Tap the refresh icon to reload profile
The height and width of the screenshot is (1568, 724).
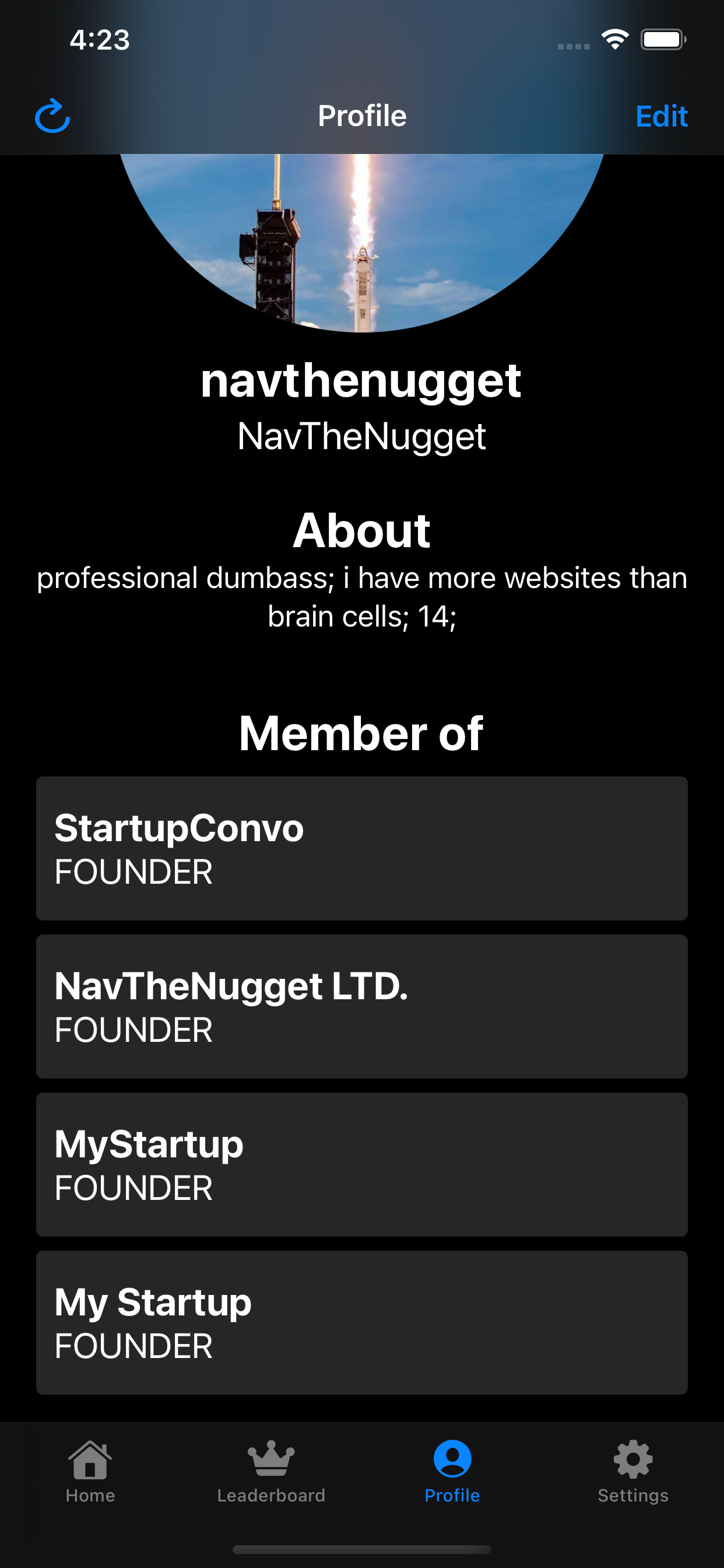54,117
